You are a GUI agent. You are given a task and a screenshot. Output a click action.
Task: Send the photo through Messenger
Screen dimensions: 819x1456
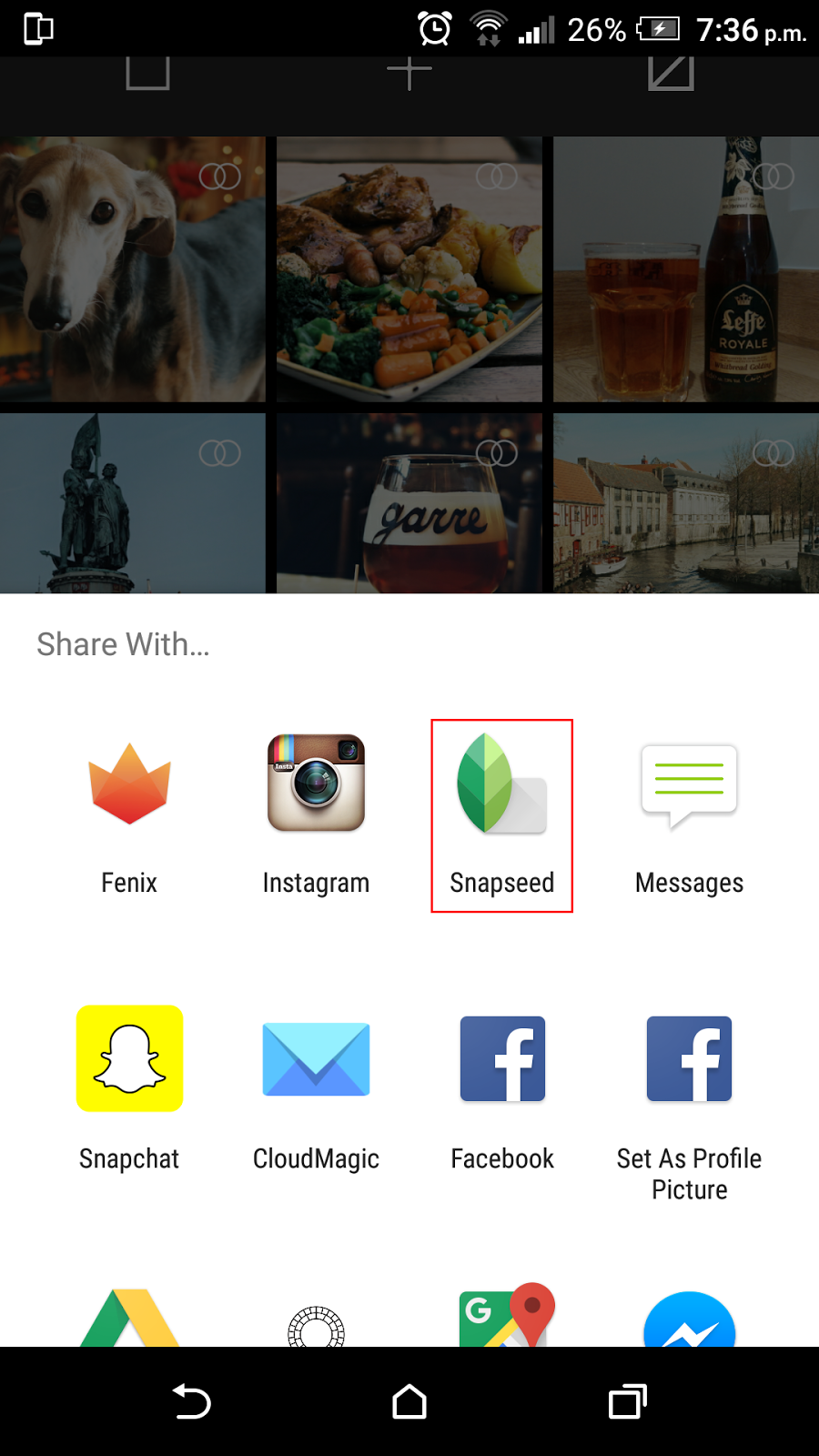(689, 1319)
